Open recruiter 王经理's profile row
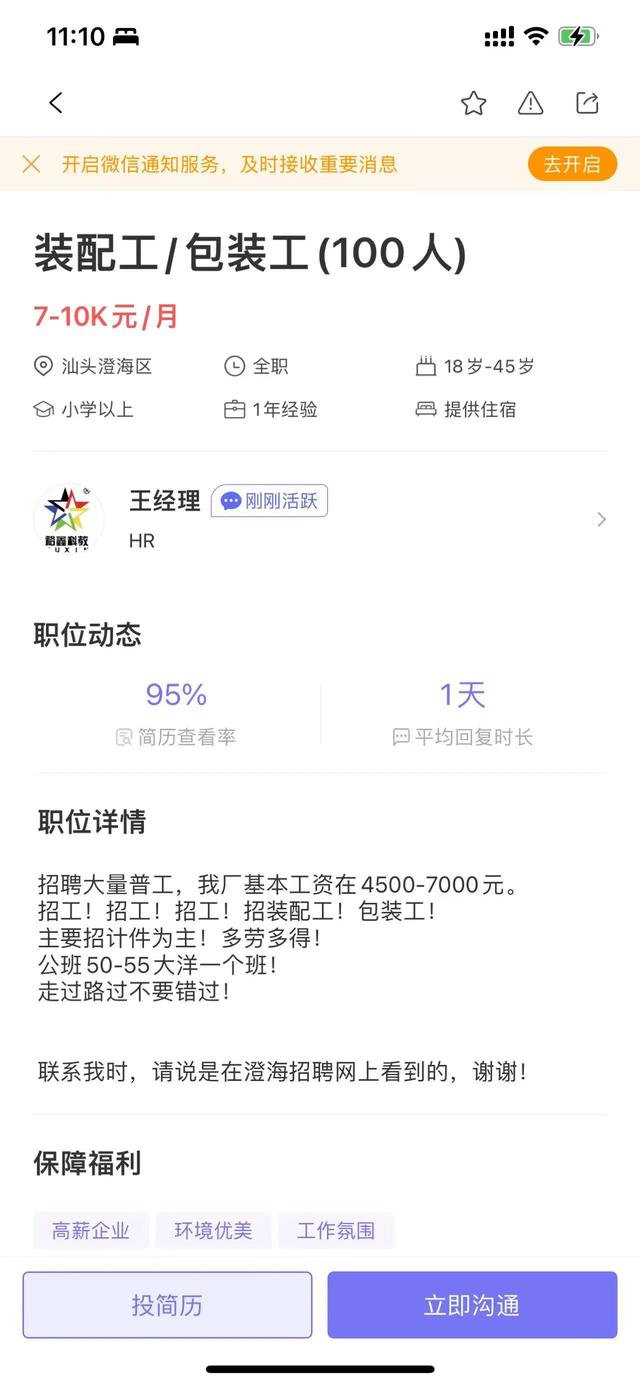The height and width of the screenshot is (1385, 640). 320,519
